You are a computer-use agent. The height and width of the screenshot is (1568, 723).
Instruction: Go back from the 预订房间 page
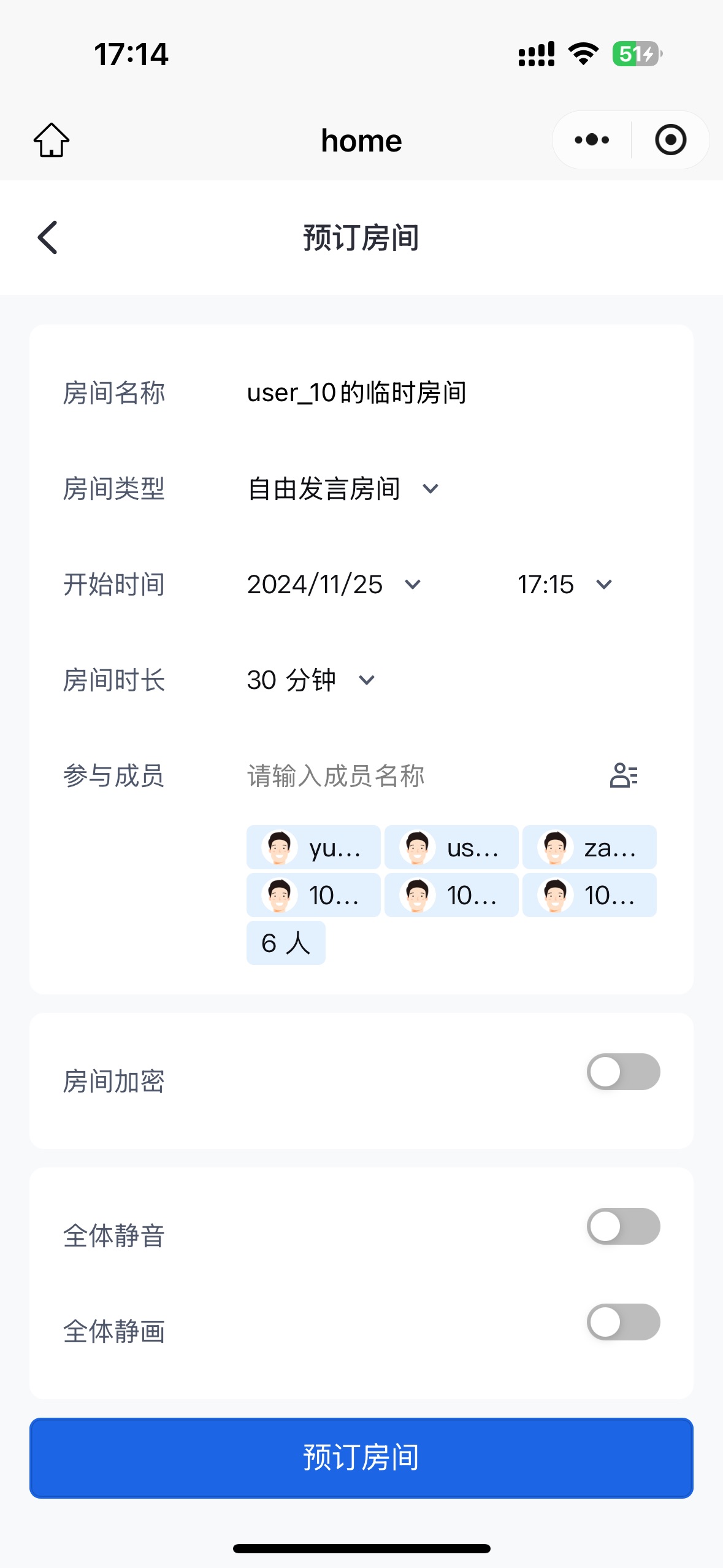tap(48, 237)
